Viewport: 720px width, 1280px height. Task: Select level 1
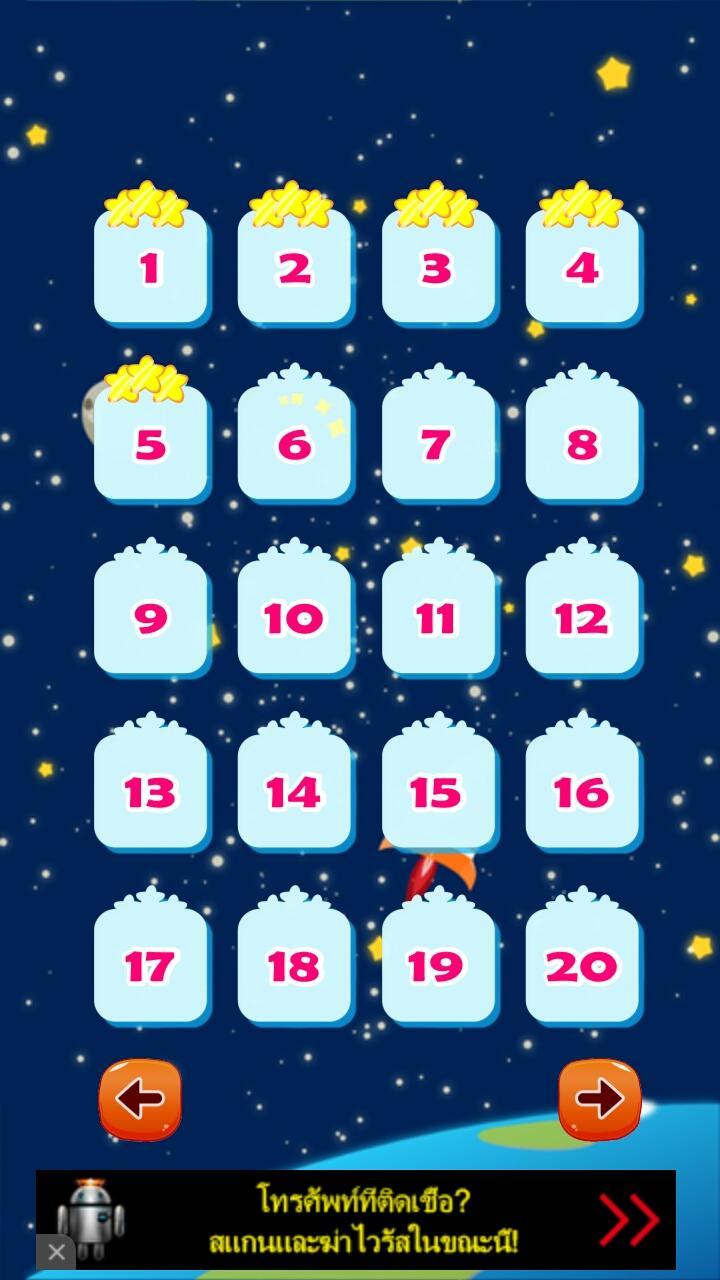150,268
